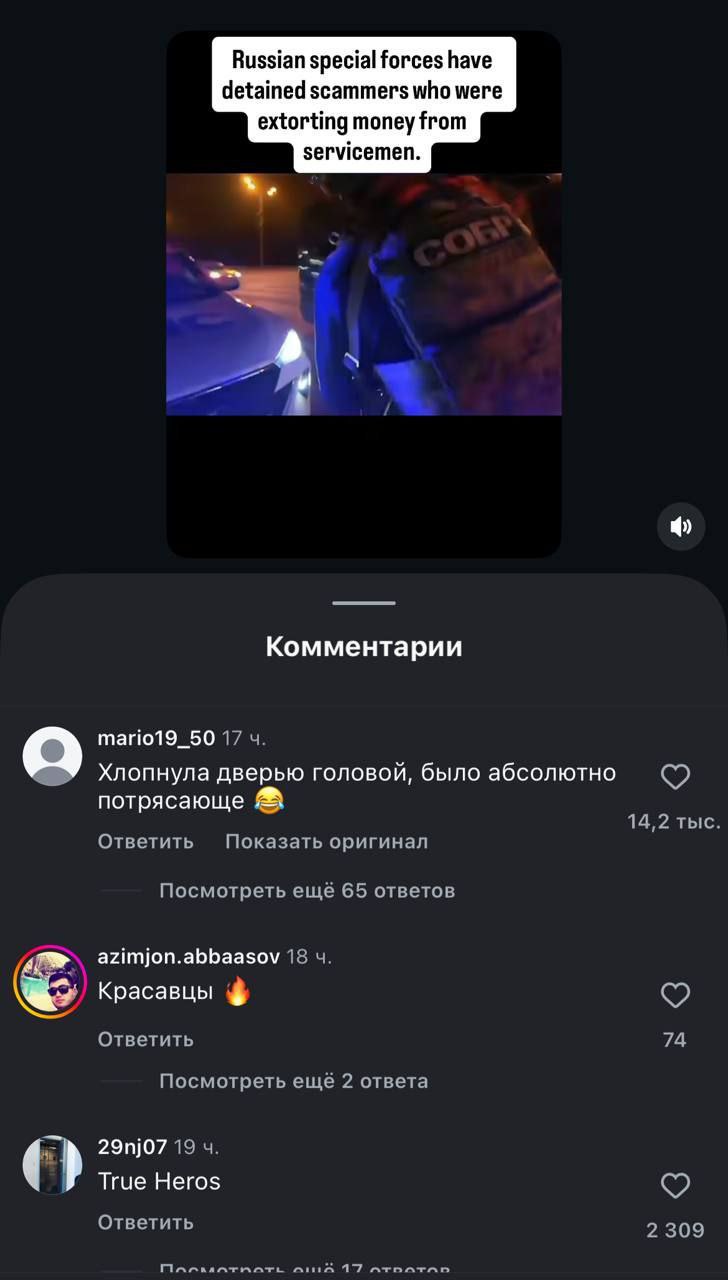Show original text of mario19_50's comment
728x1280 pixels.
(x=326, y=841)
